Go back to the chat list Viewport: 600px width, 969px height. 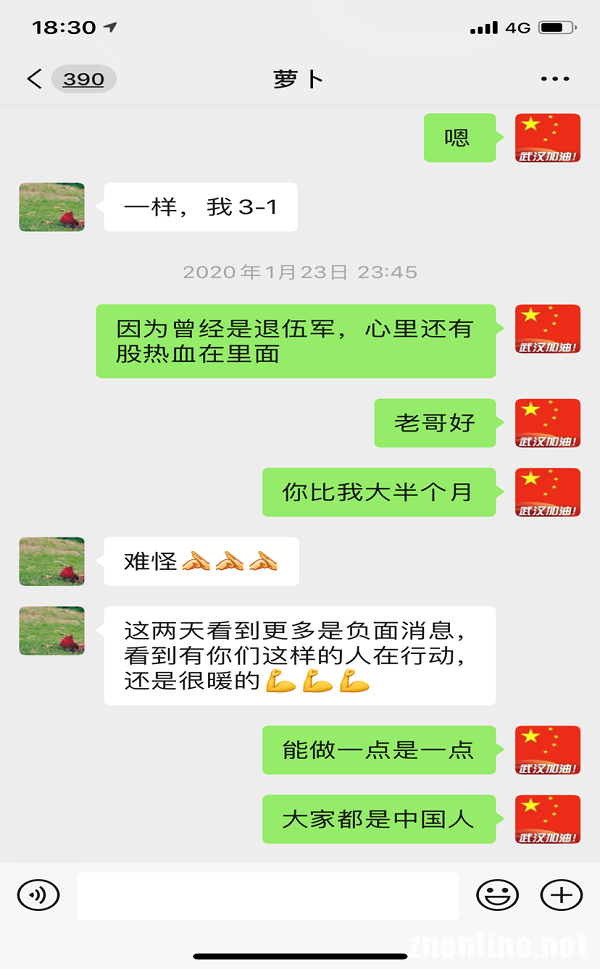(x=36, y=79)
